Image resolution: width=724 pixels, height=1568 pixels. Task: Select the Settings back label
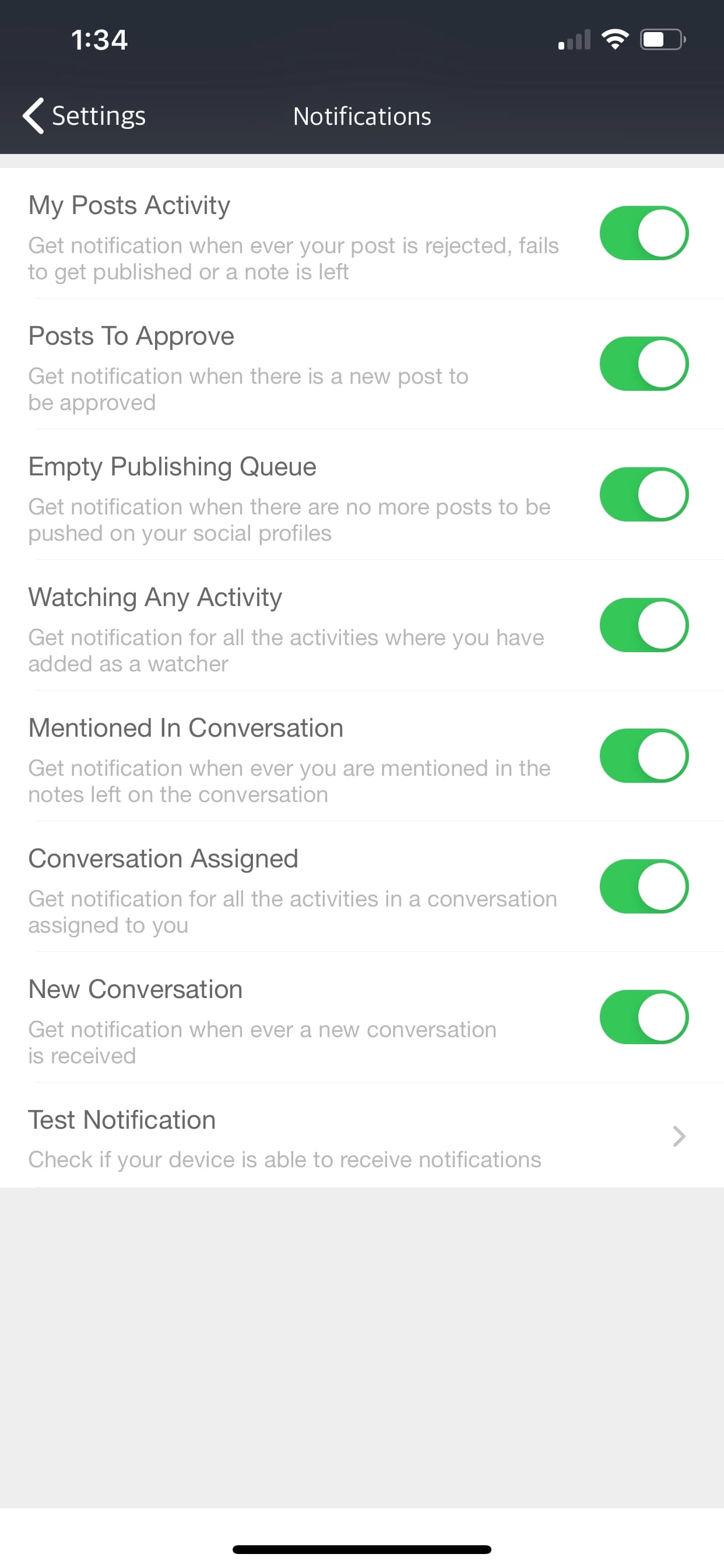coord(99,115)
